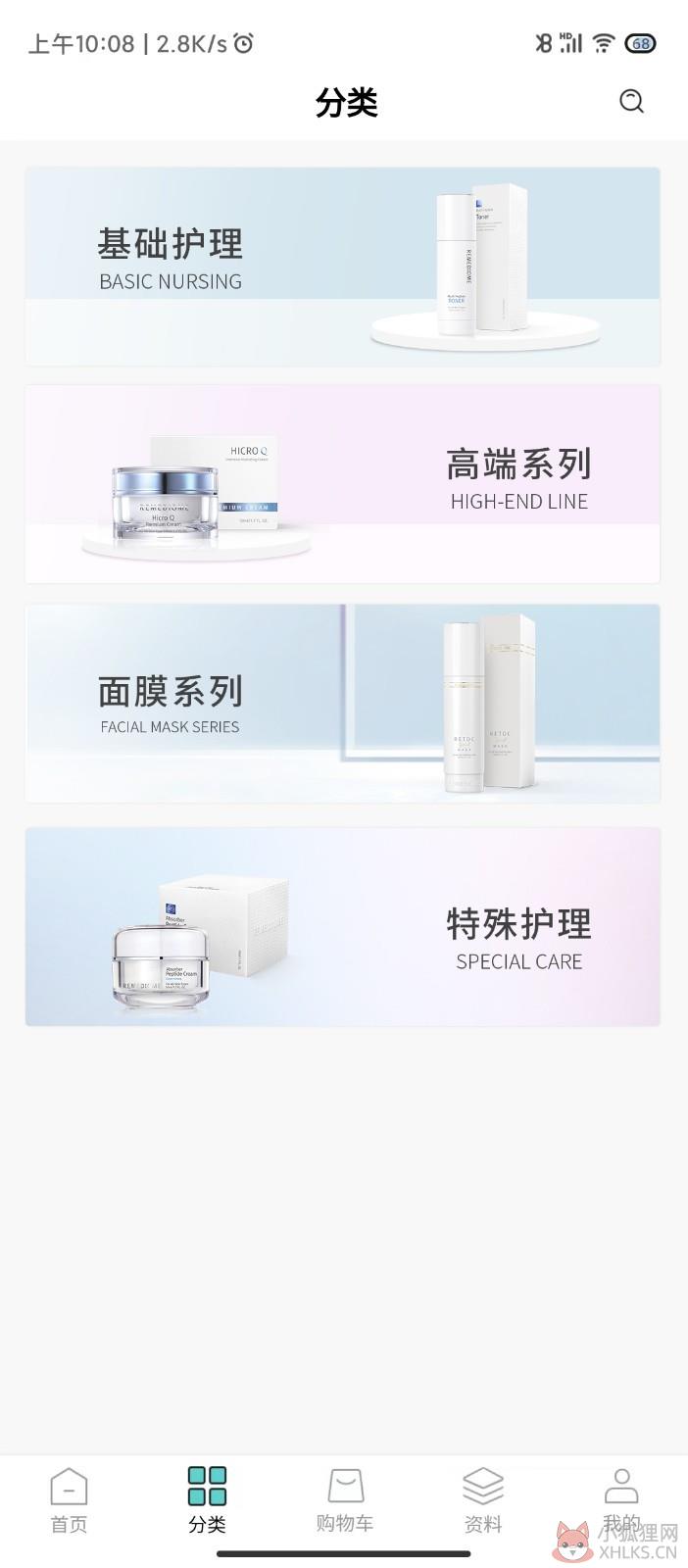Open the 我的 profile tab
Screen dimensions: 688x1568
point(620,1500)
